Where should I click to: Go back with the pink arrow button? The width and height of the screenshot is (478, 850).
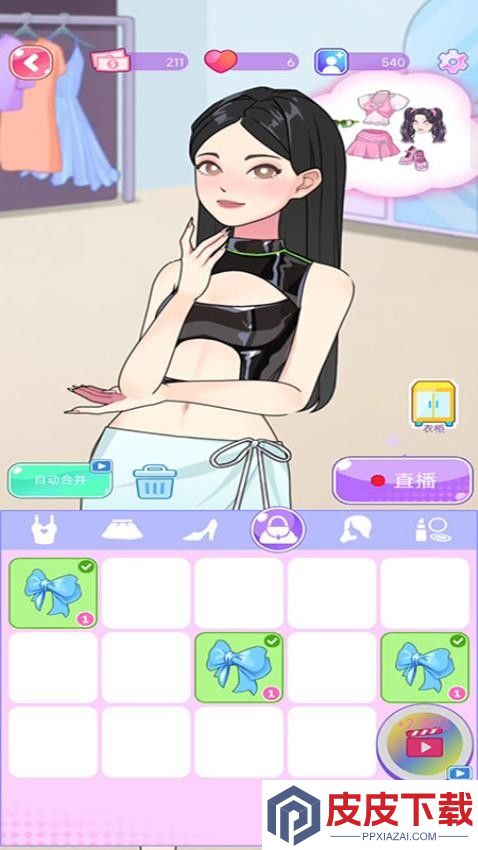click(x=31, y=63)
